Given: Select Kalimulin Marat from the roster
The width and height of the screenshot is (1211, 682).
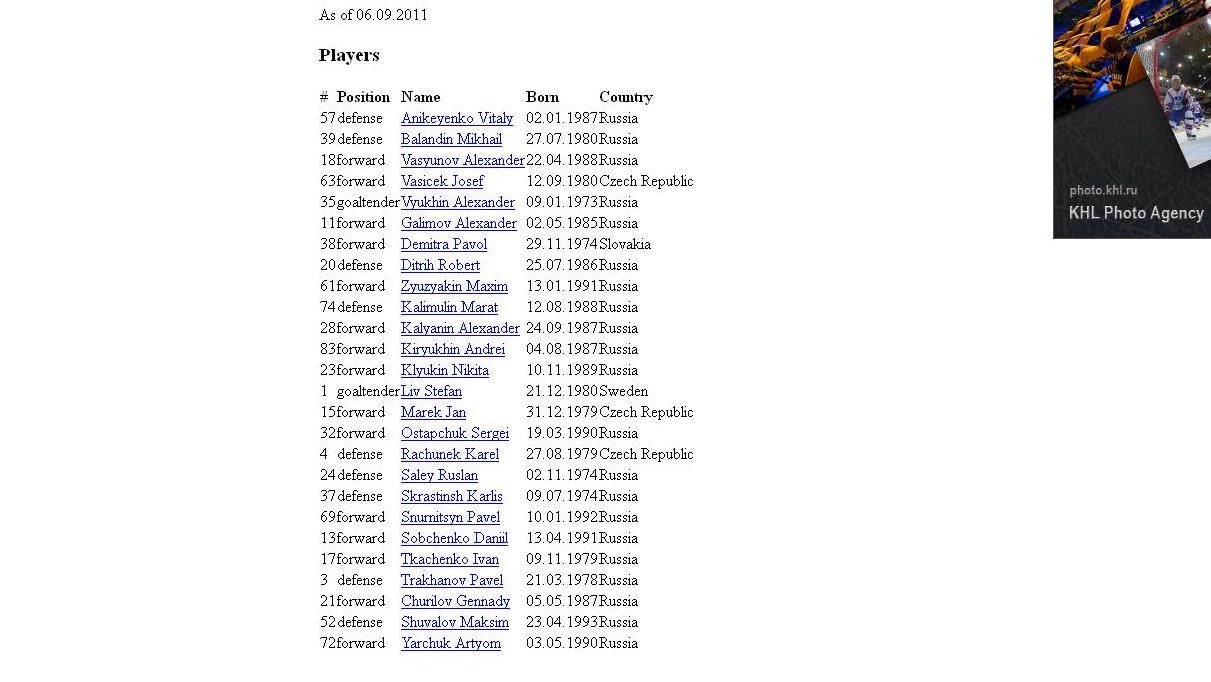Looking at the screenshot, I should pos(449,307).
